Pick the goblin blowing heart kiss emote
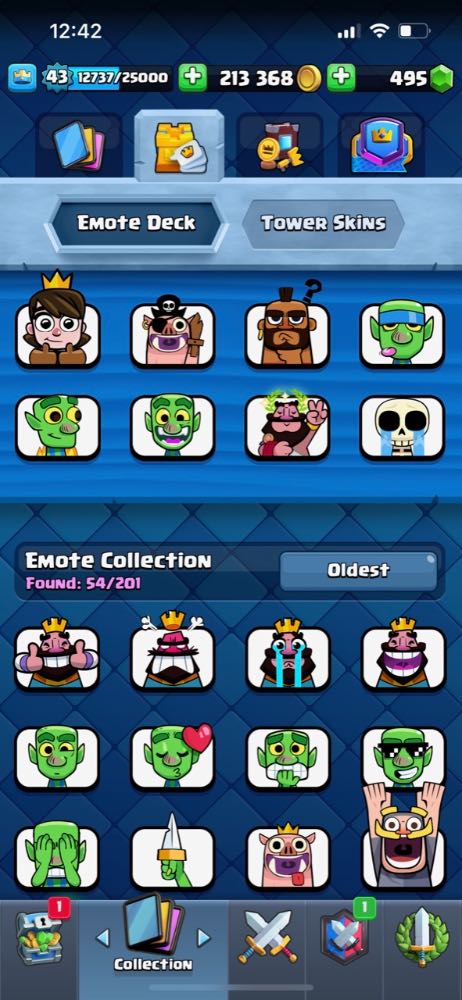This screenshot has width=462, height=1000. 172,757
